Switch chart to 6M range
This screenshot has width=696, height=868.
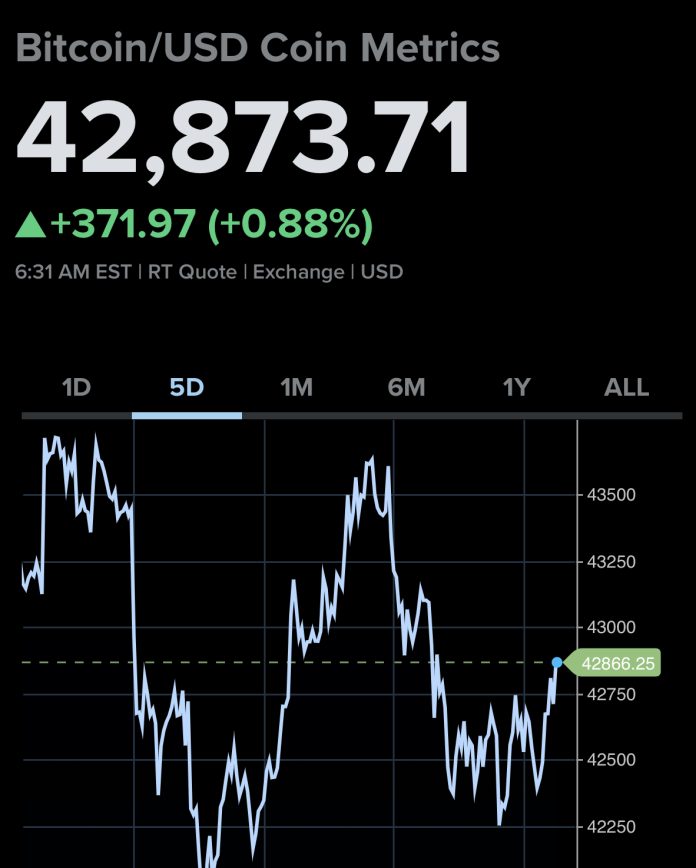pos(407,388)
